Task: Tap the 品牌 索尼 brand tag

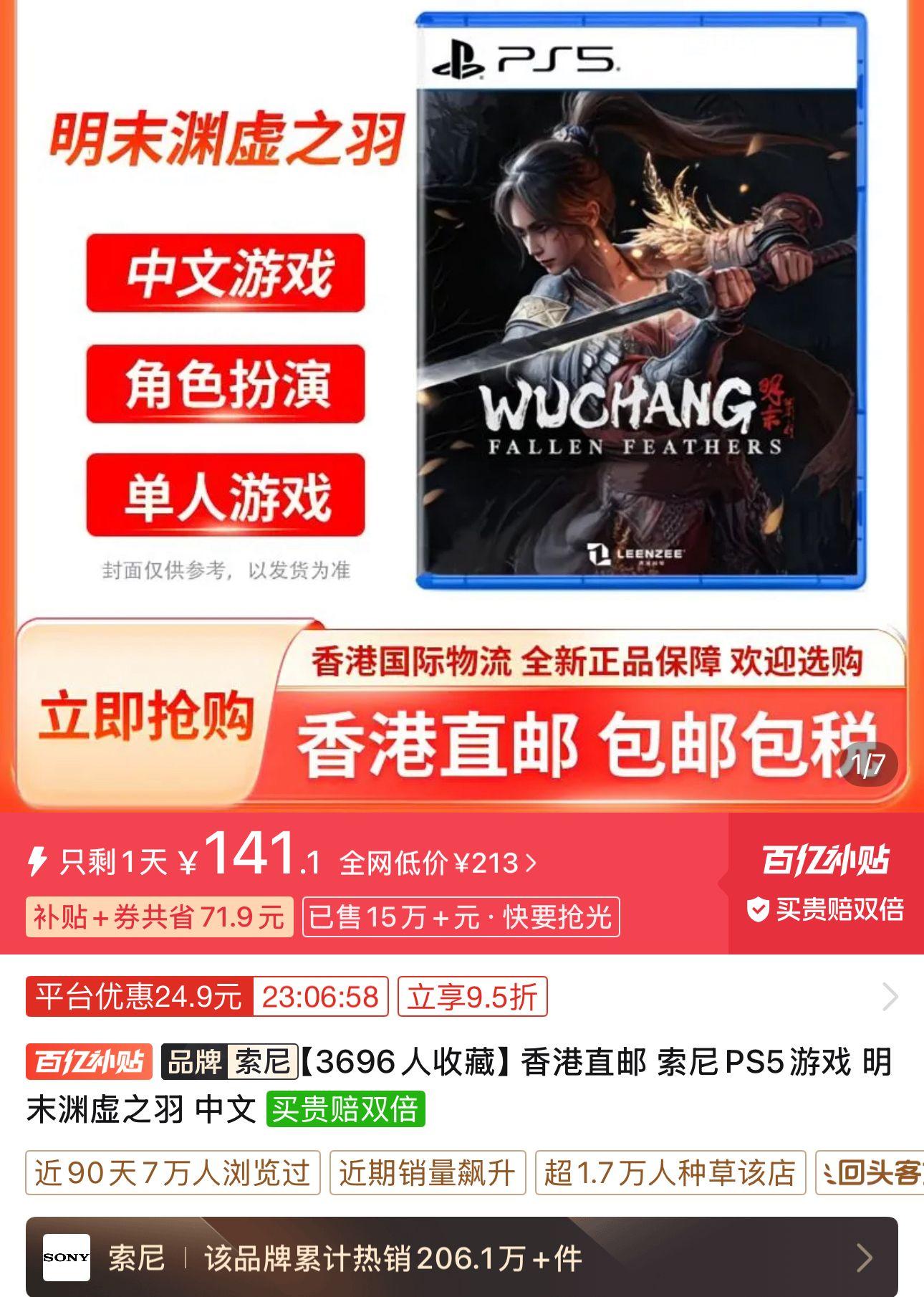Action: [x=229, y=1062]
